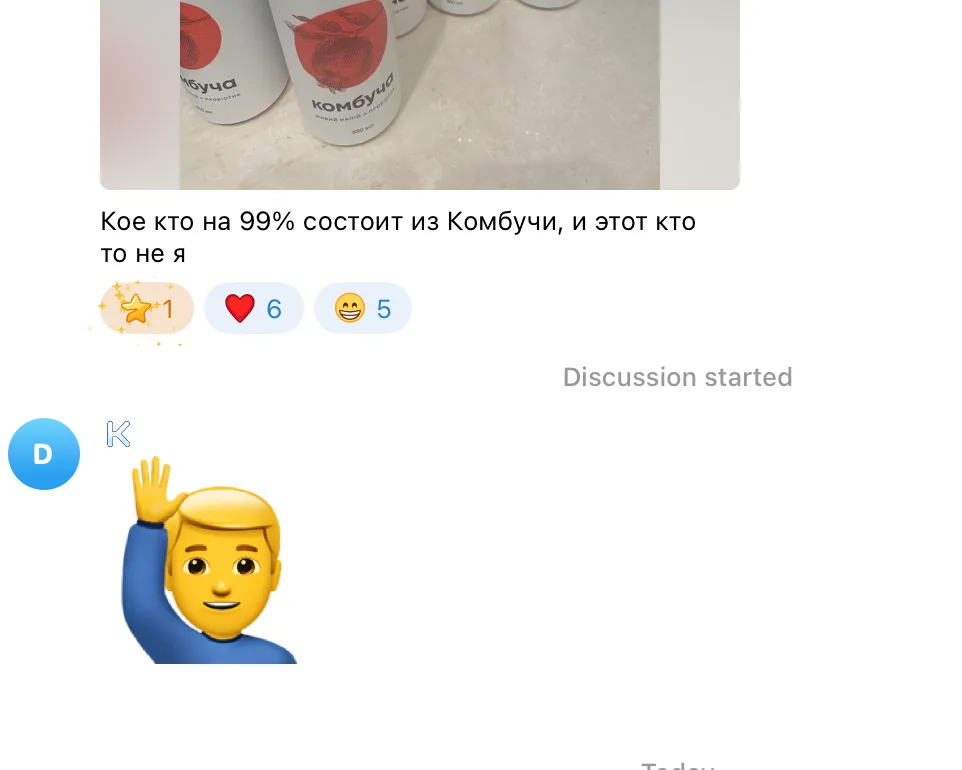Open the raised-hand sticker
The width and height of the screenshot is (962, 770).
tap(210, 560)
